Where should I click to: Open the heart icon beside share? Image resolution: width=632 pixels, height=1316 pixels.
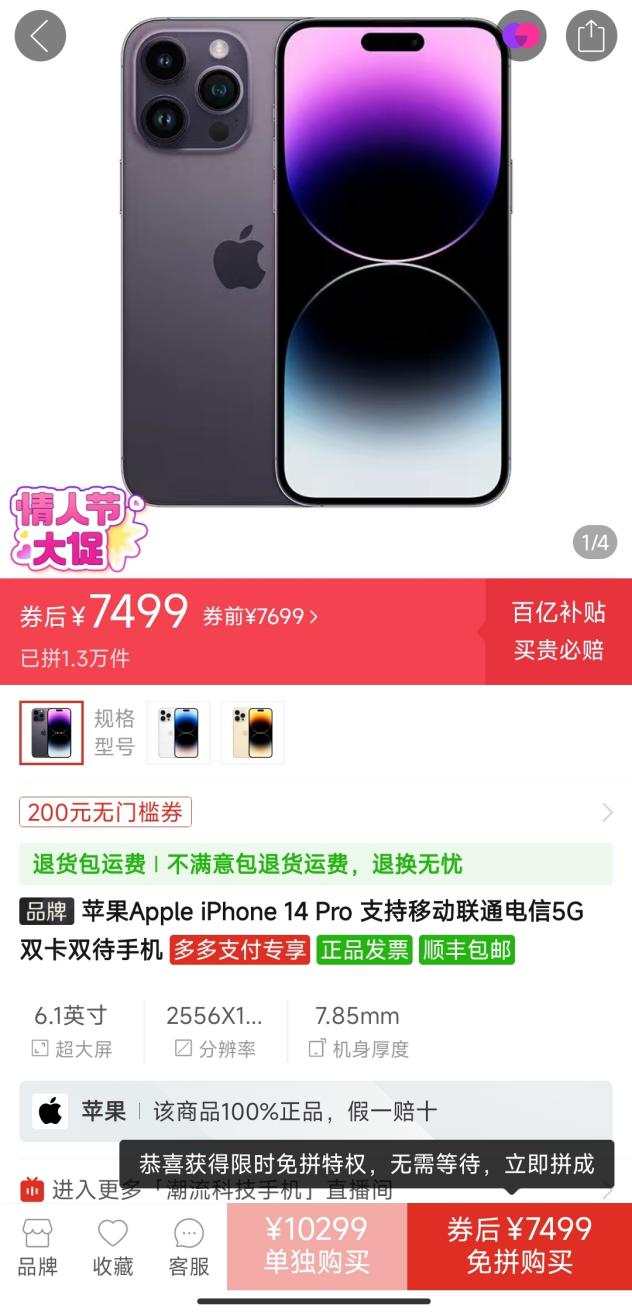pos(521,36)
